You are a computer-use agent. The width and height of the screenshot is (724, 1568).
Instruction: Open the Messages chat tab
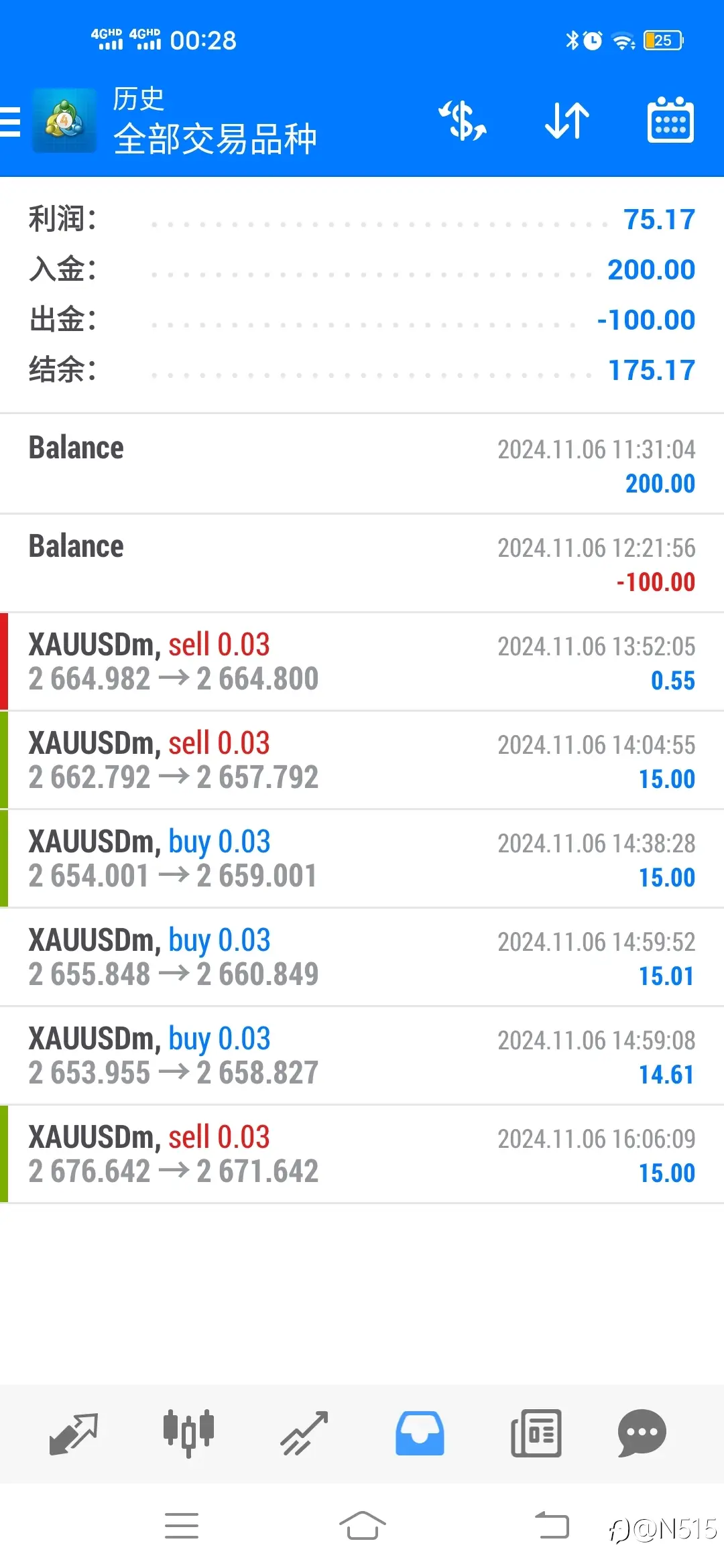[642, 1434]
